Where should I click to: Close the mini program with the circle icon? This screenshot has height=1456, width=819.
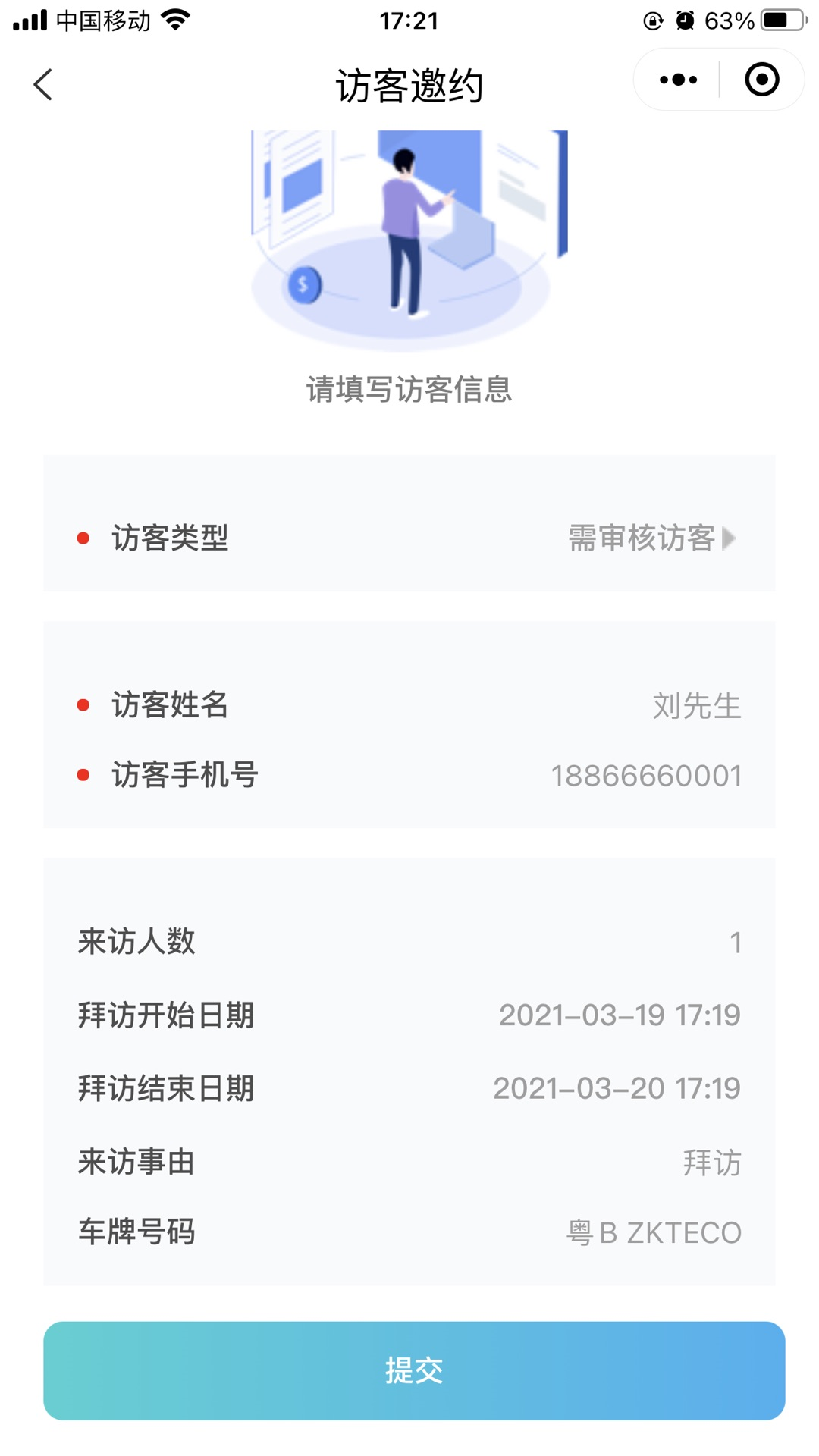point(761,80)
